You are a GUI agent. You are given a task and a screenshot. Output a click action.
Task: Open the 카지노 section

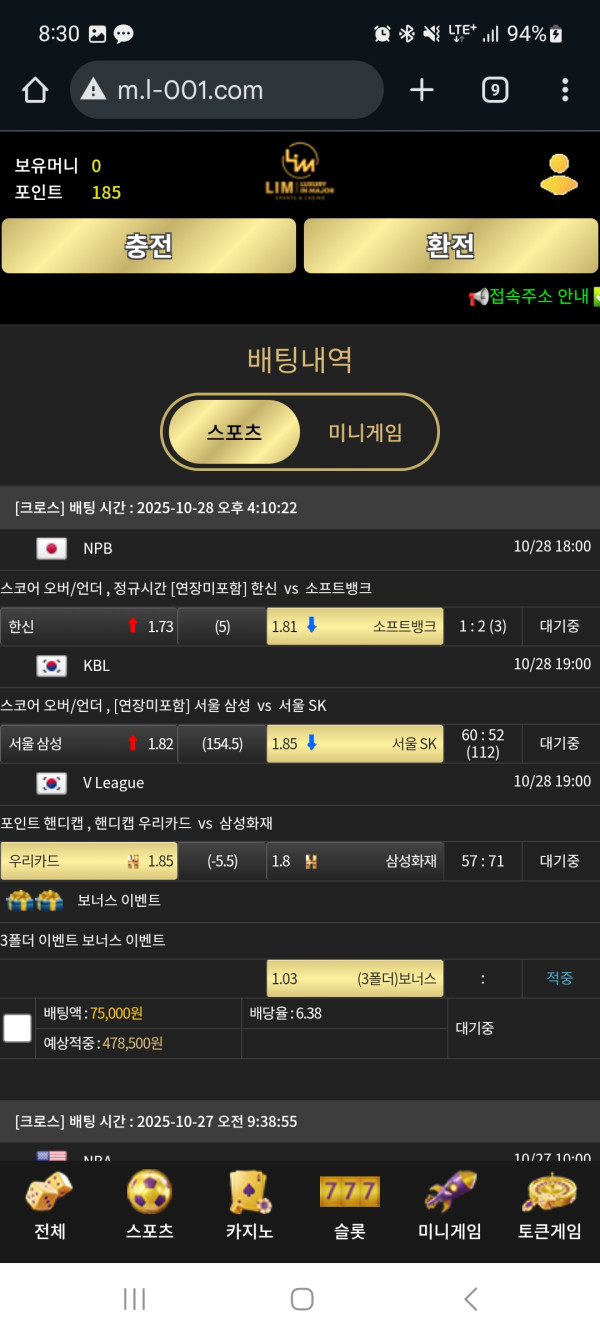249,1207
